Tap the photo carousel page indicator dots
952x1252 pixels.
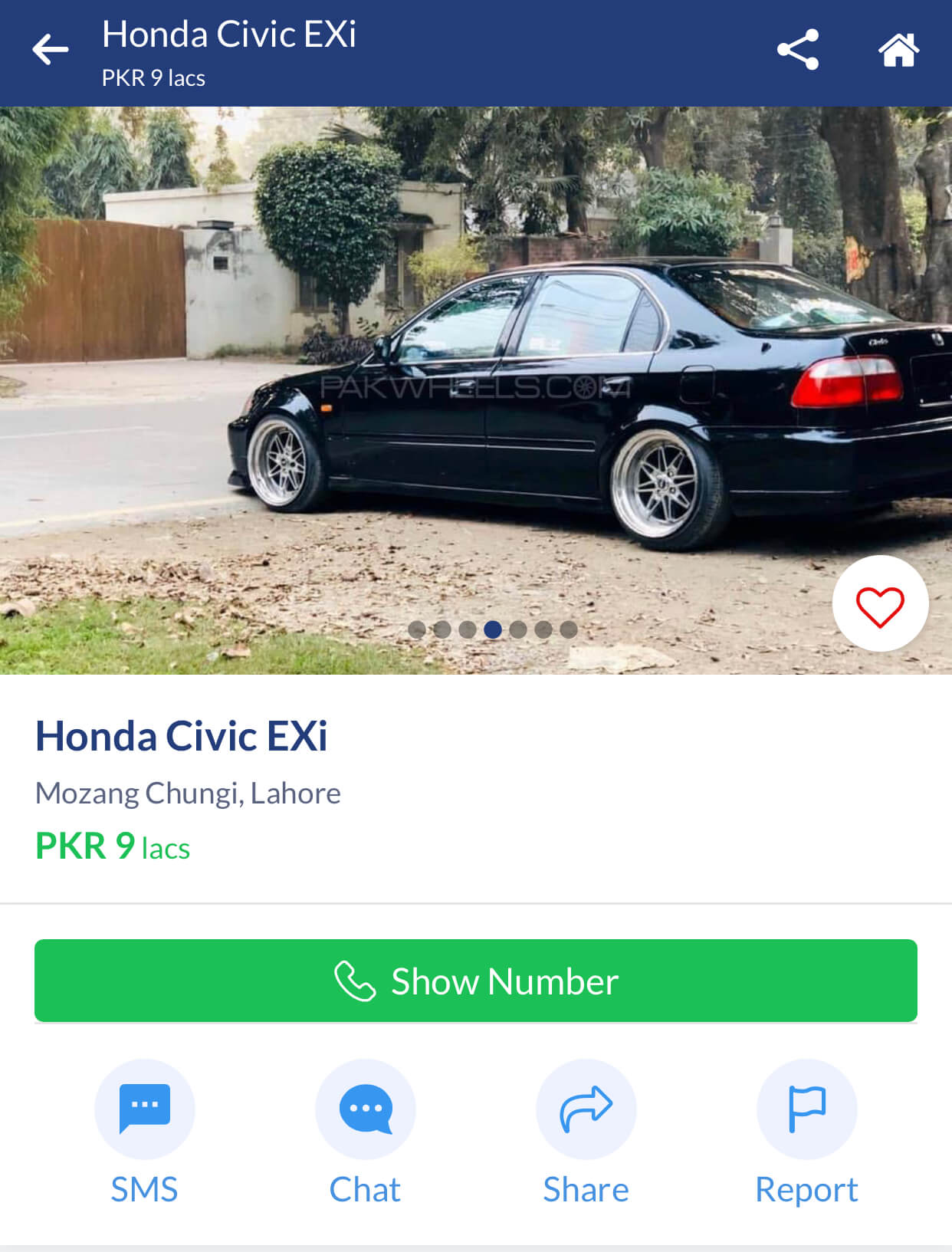point(492,629)
